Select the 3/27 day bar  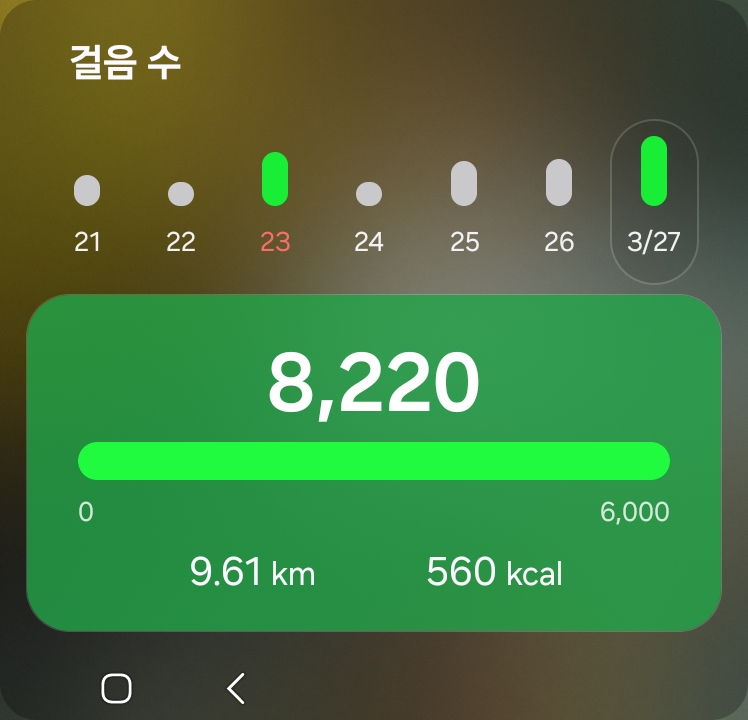click(654, 200)
